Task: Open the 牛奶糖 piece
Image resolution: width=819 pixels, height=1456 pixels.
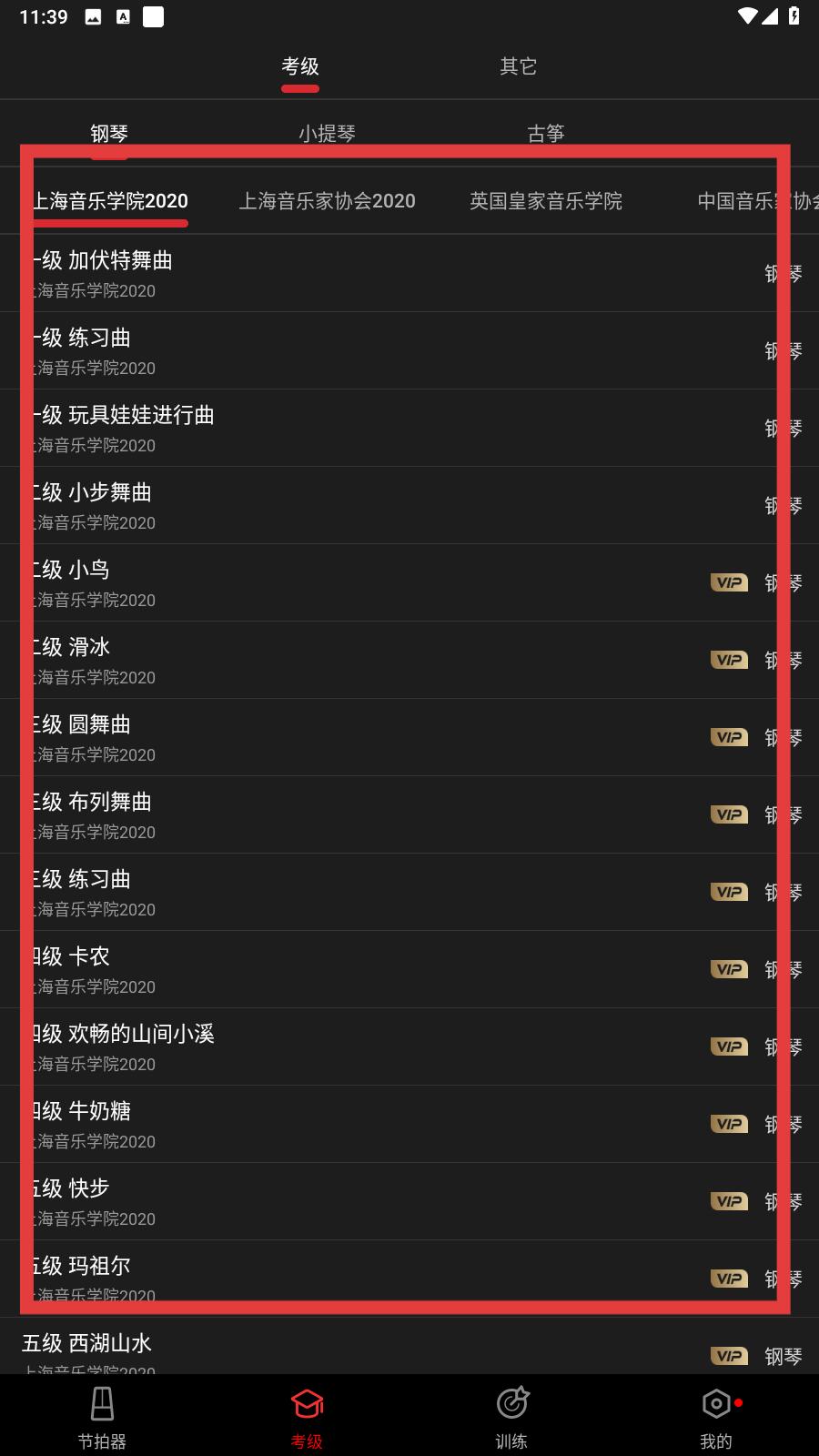Action: (409, 1124)
